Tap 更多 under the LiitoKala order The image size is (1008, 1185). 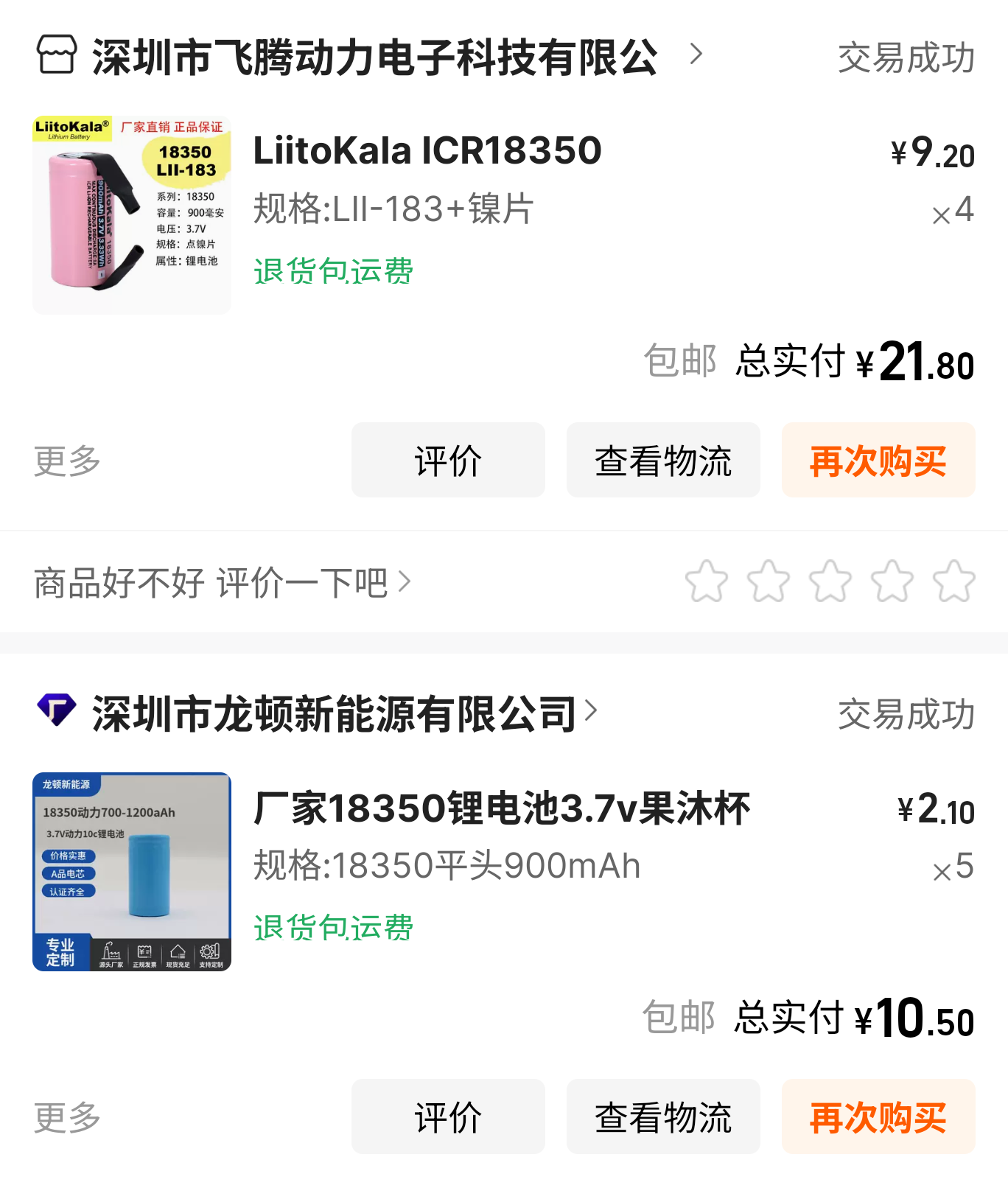(67, 461)
